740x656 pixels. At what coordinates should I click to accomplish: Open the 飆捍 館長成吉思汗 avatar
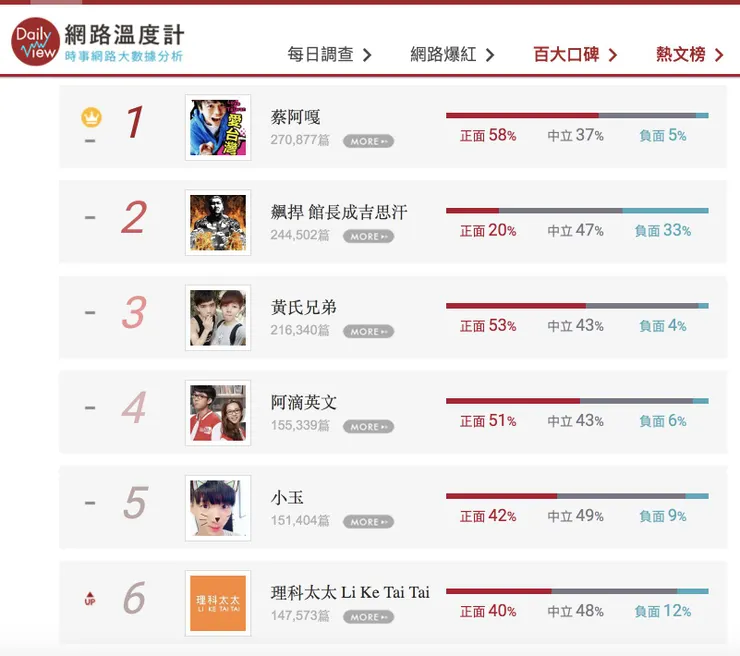click(218, 222)
